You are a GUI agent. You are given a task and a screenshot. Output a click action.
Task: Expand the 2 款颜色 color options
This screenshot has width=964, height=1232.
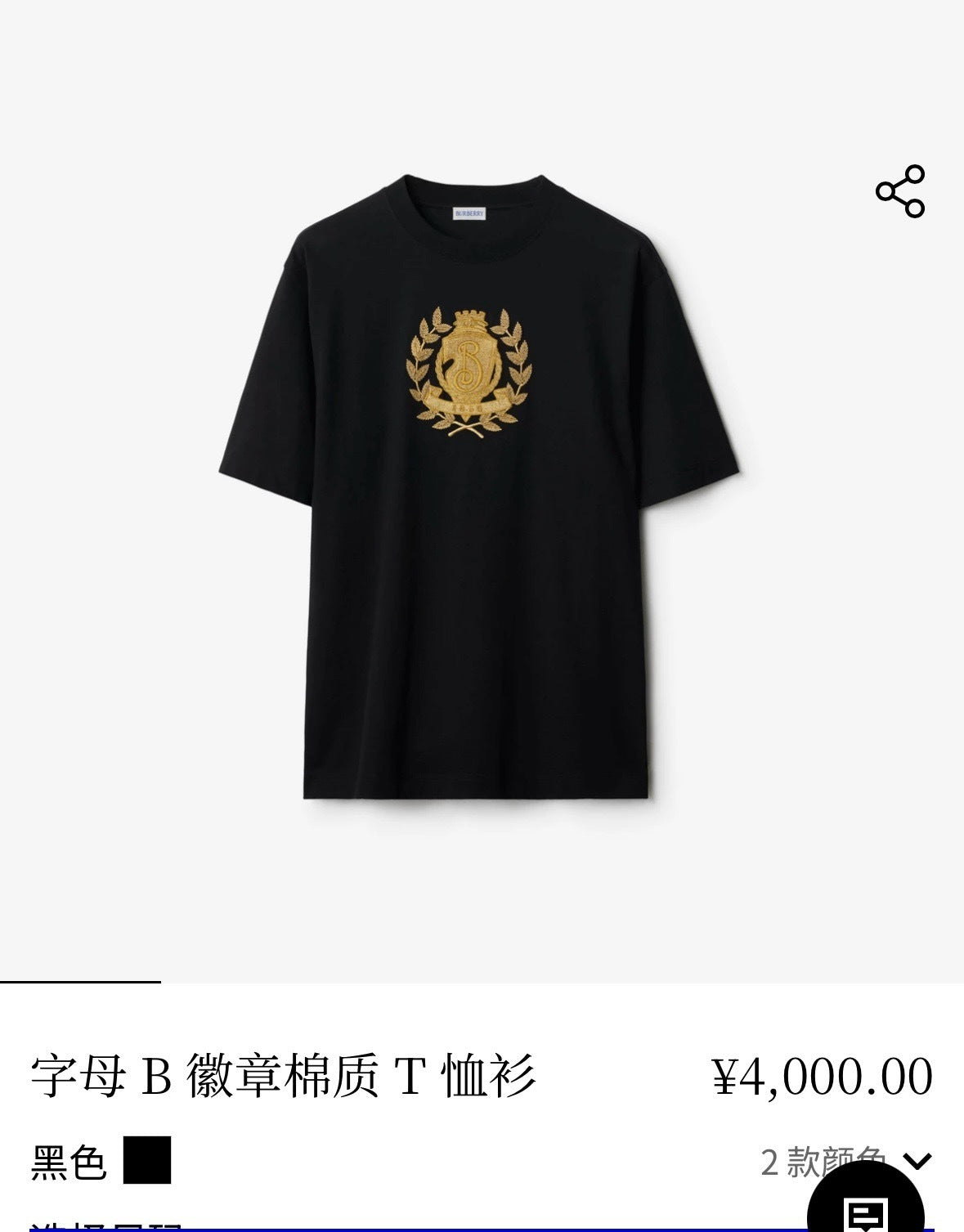click(917, 1159)
